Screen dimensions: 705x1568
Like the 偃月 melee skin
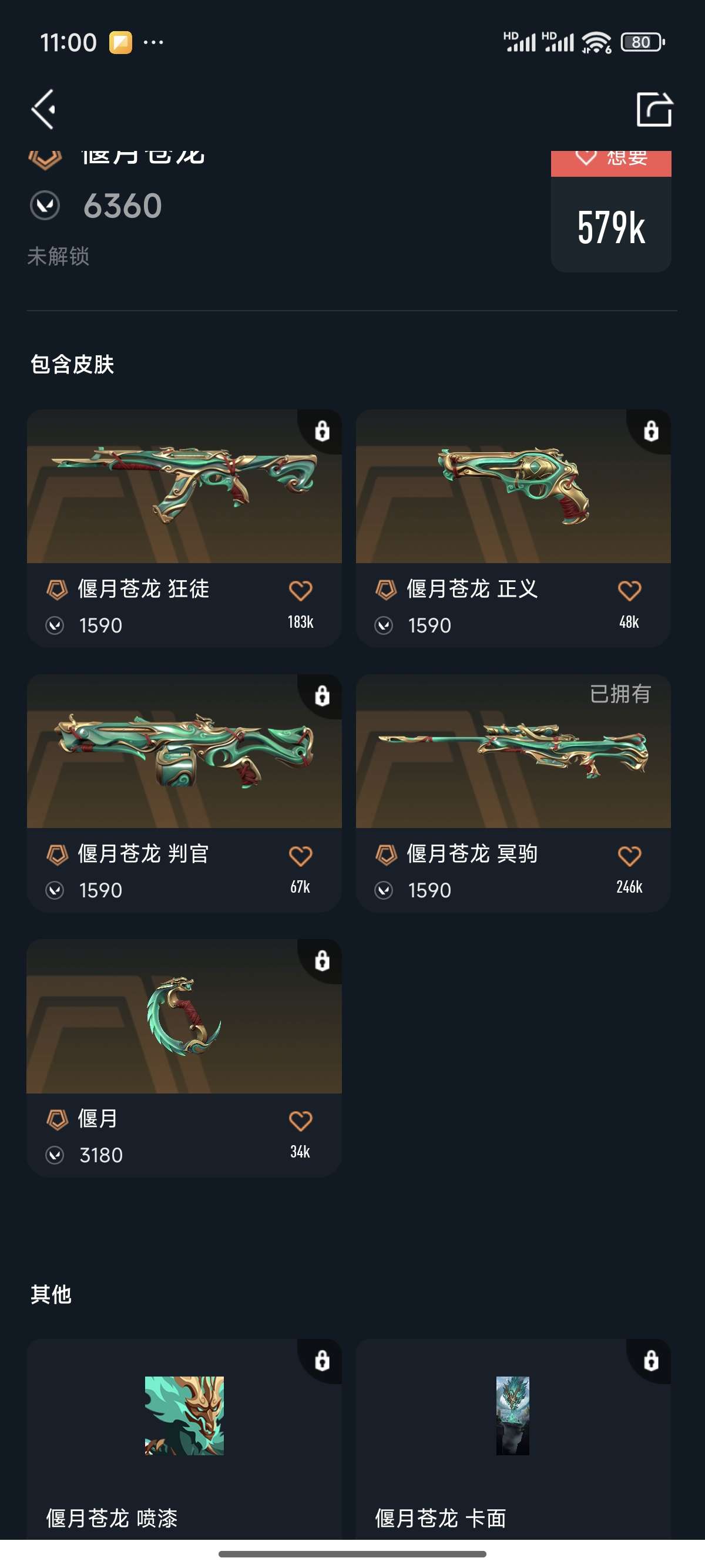(300, 1121)
